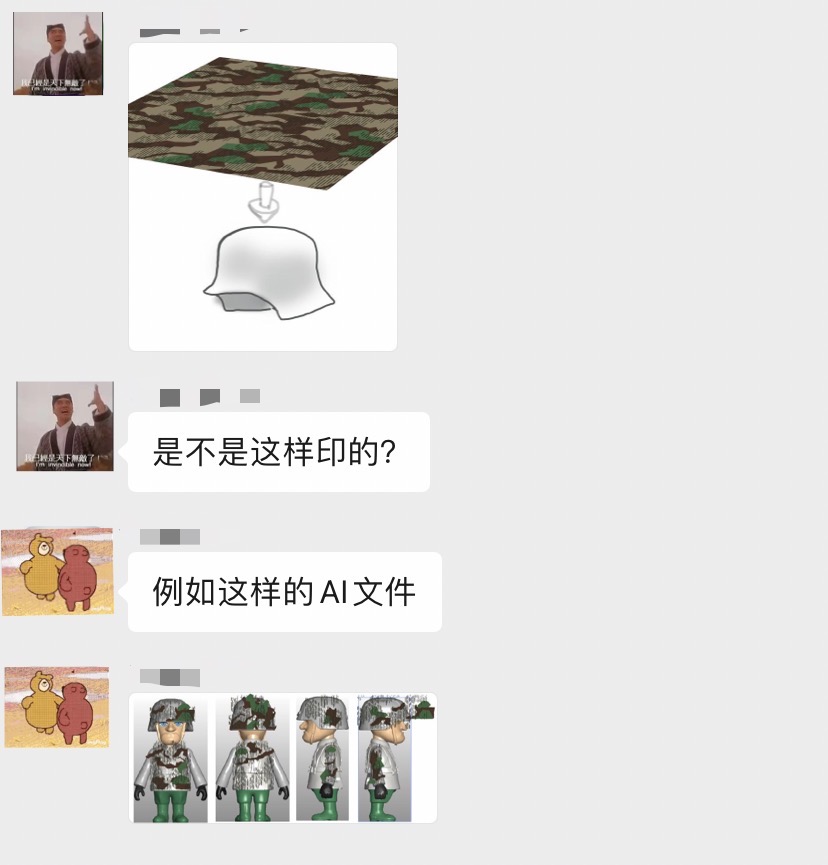Open the soldier figures image message
Screen dimensions: 828x865
pos(282,758)
